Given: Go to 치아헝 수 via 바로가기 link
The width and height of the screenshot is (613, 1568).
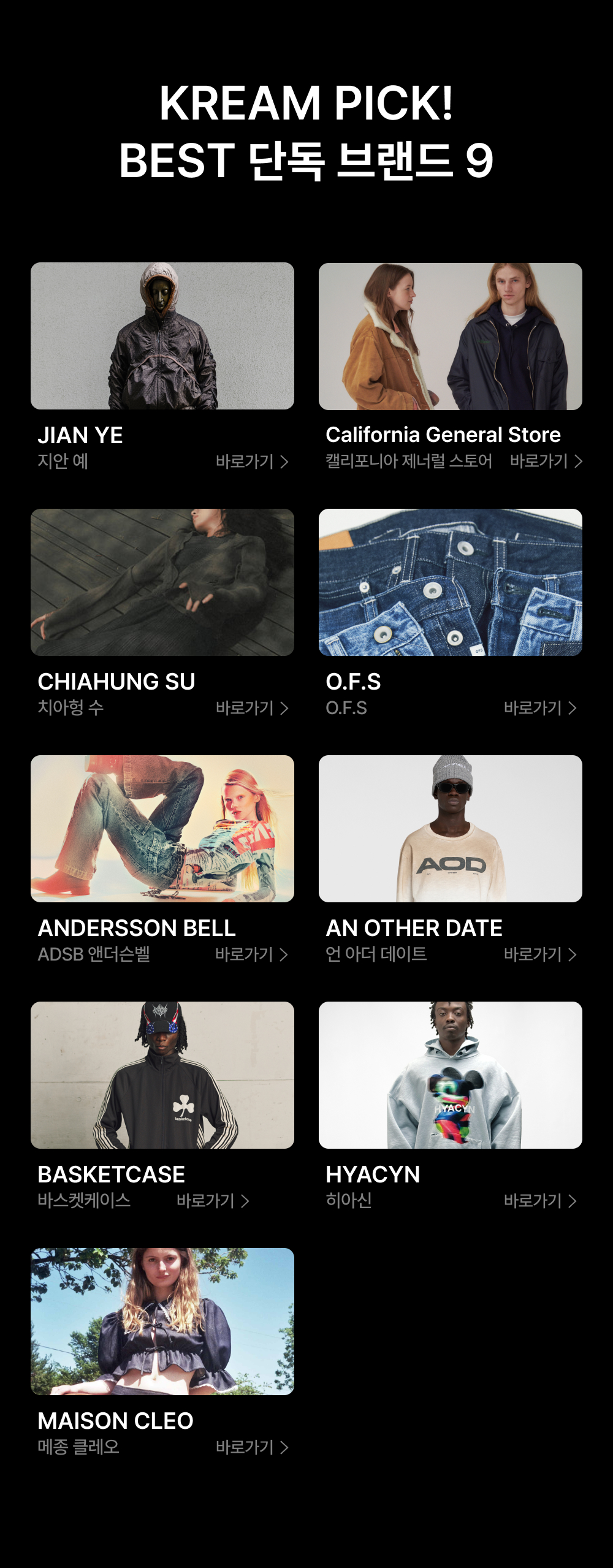Looking at the screenshot, I should click(x=252, y=708).
